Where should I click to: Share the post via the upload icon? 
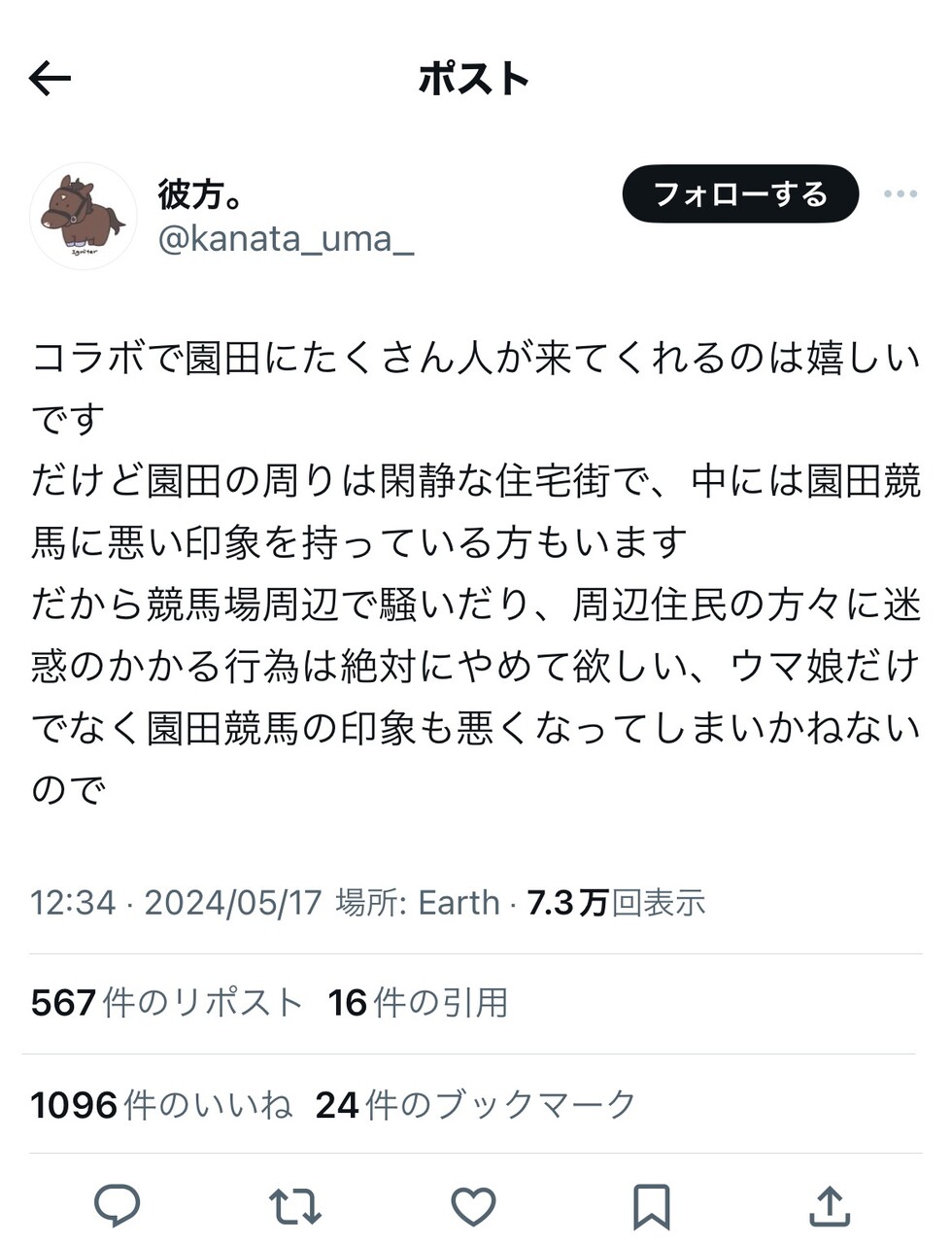coord(830,1206)
